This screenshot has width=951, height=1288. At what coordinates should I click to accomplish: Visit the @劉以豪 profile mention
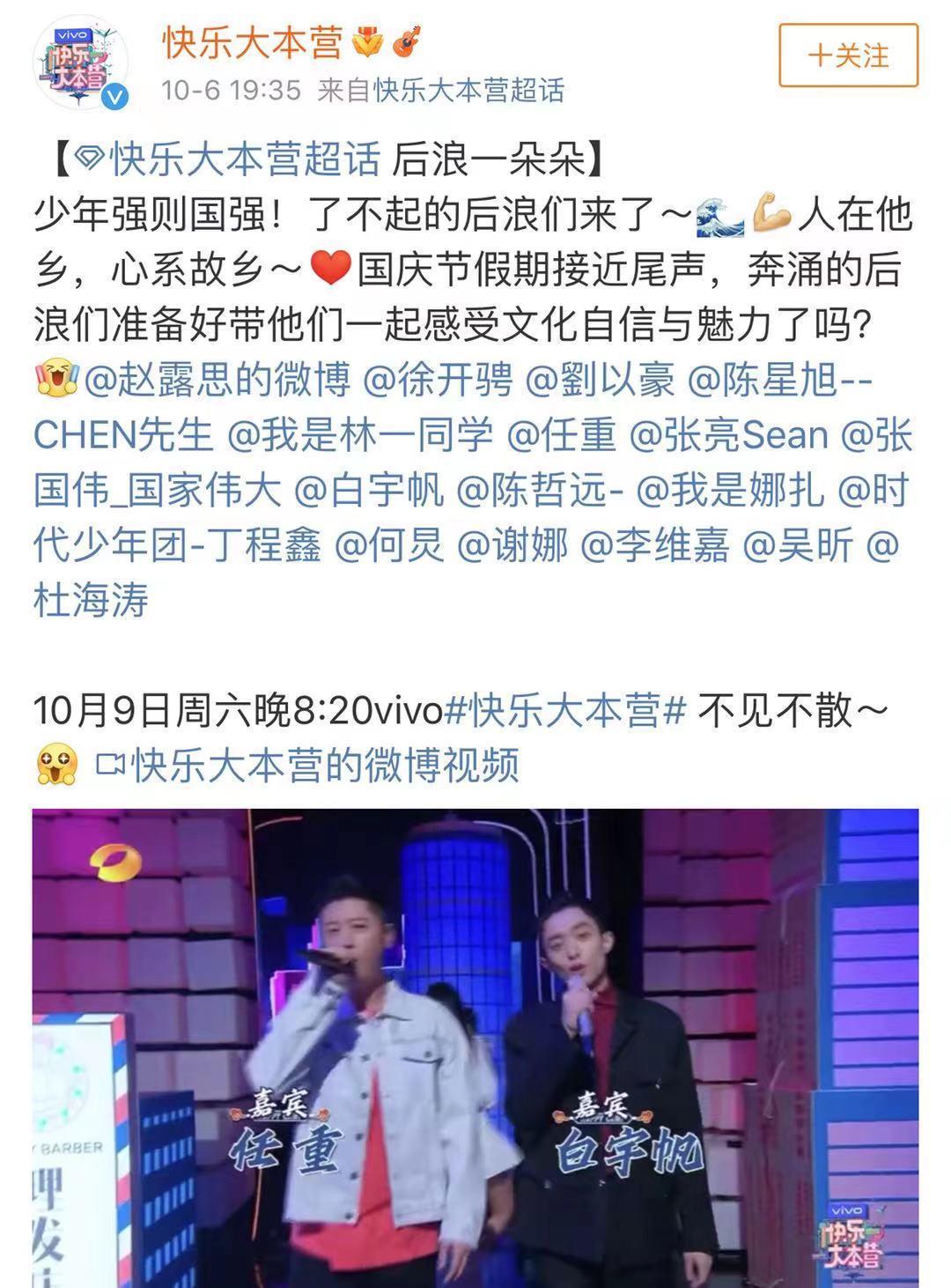point(600,381)
